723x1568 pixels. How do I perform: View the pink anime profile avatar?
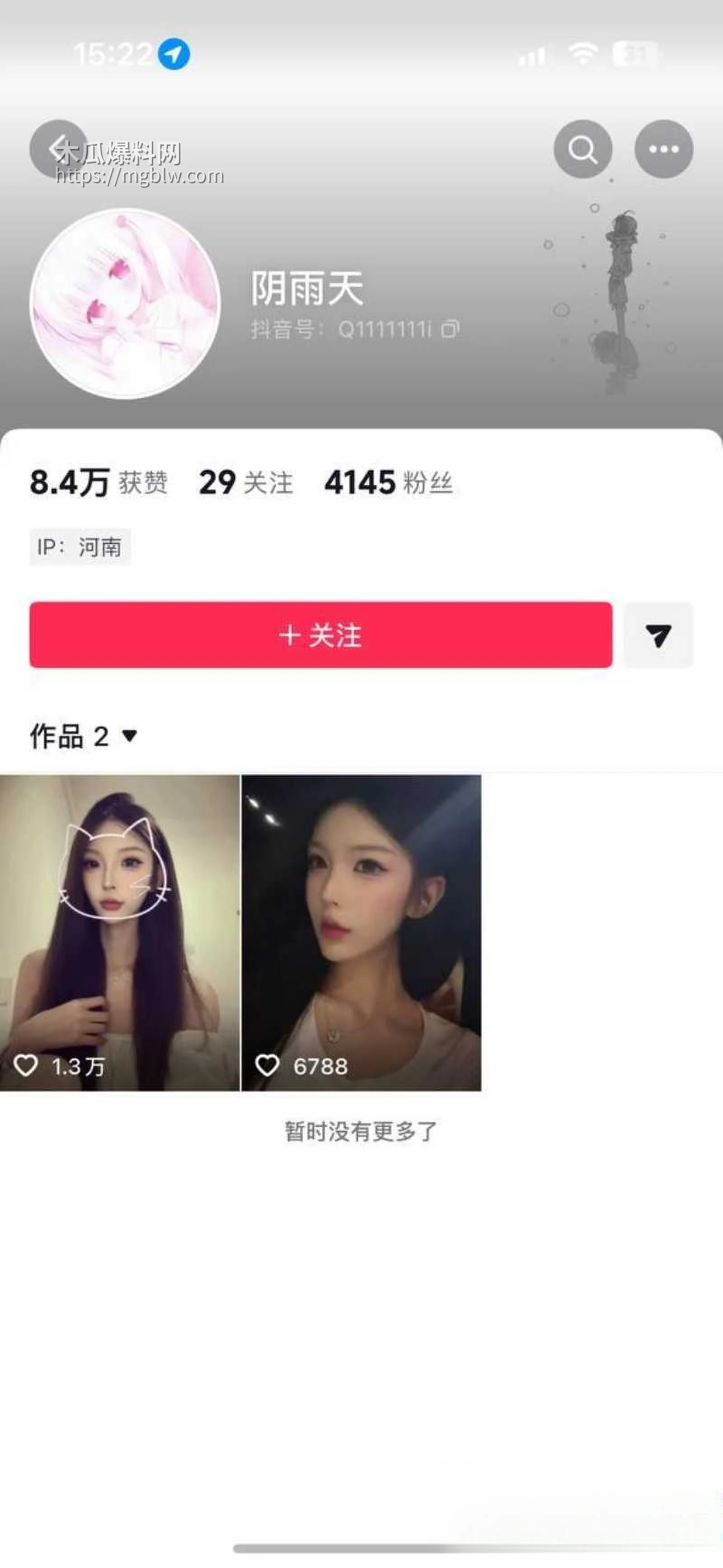coord(125,303)
